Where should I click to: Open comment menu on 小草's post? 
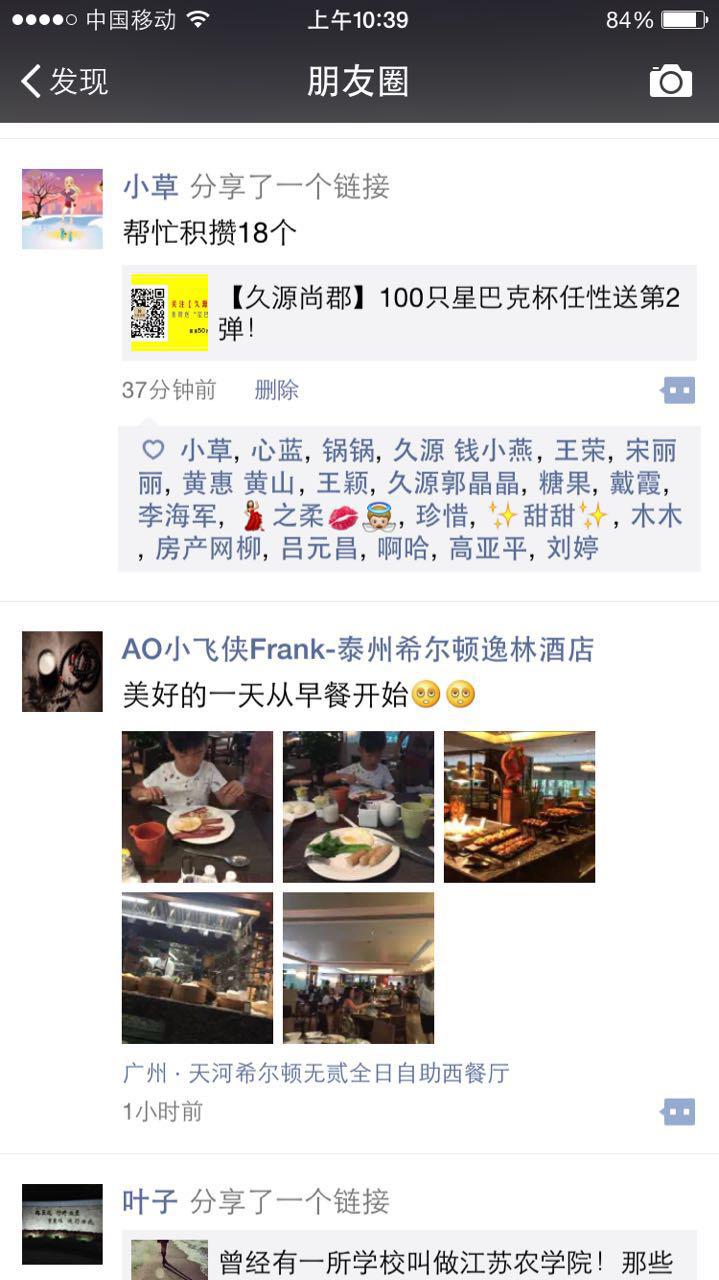[678, 390]
